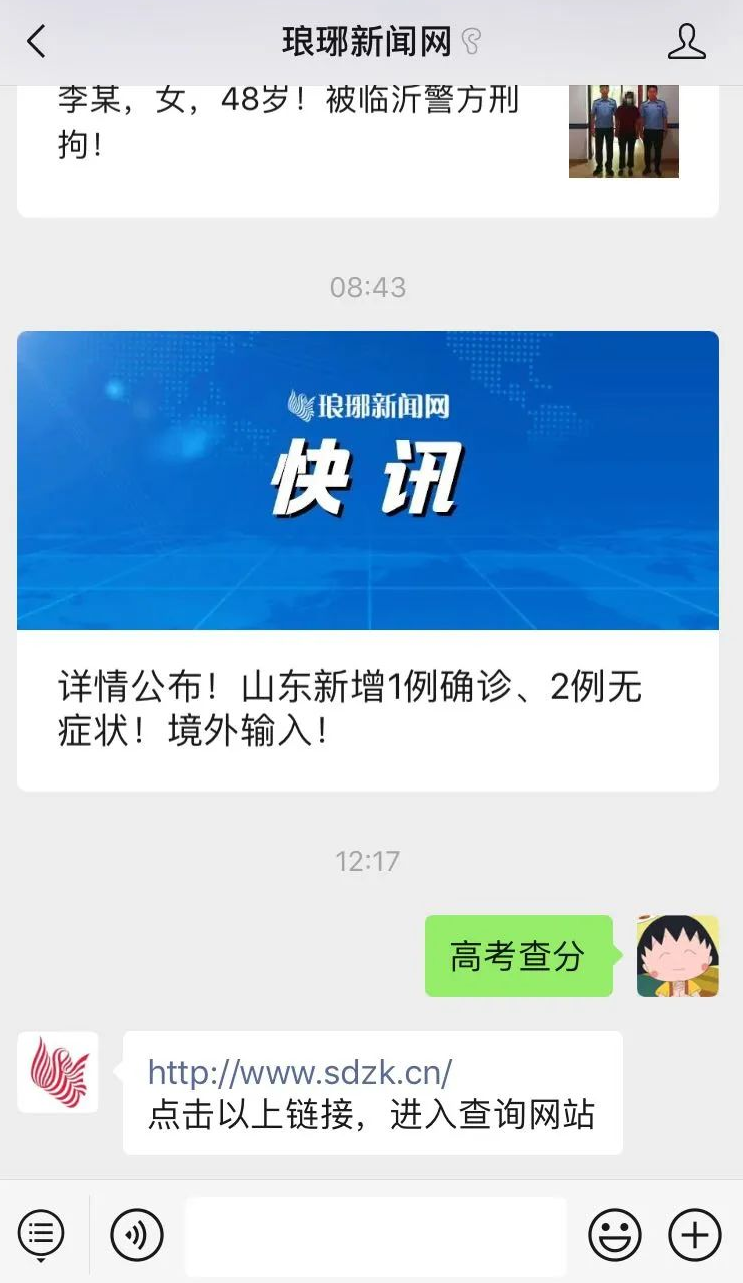Open the plus attachments menu

(694, 1234)
